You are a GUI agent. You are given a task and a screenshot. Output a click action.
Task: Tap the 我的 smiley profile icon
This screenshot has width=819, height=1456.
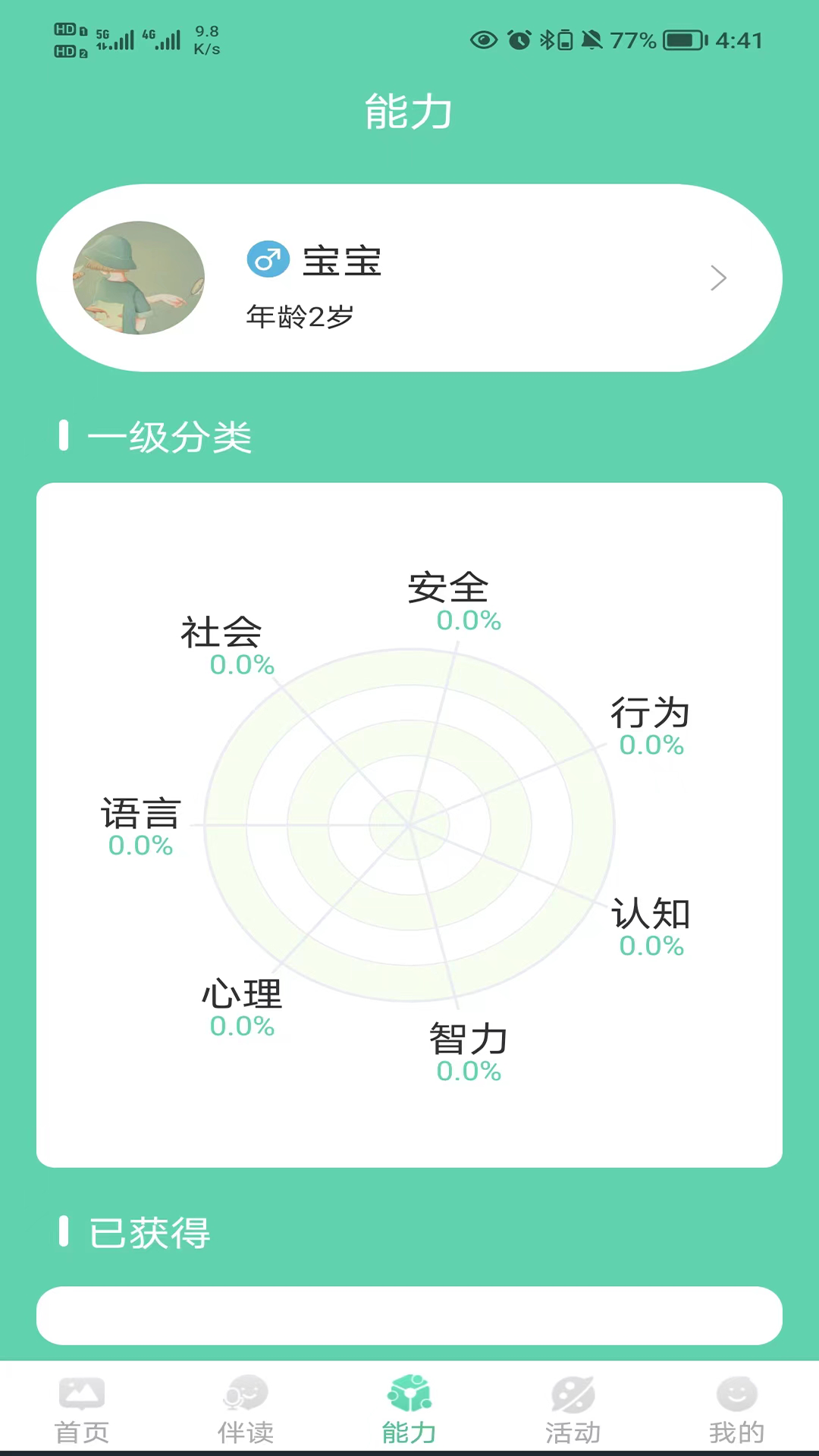(736, 1394)
